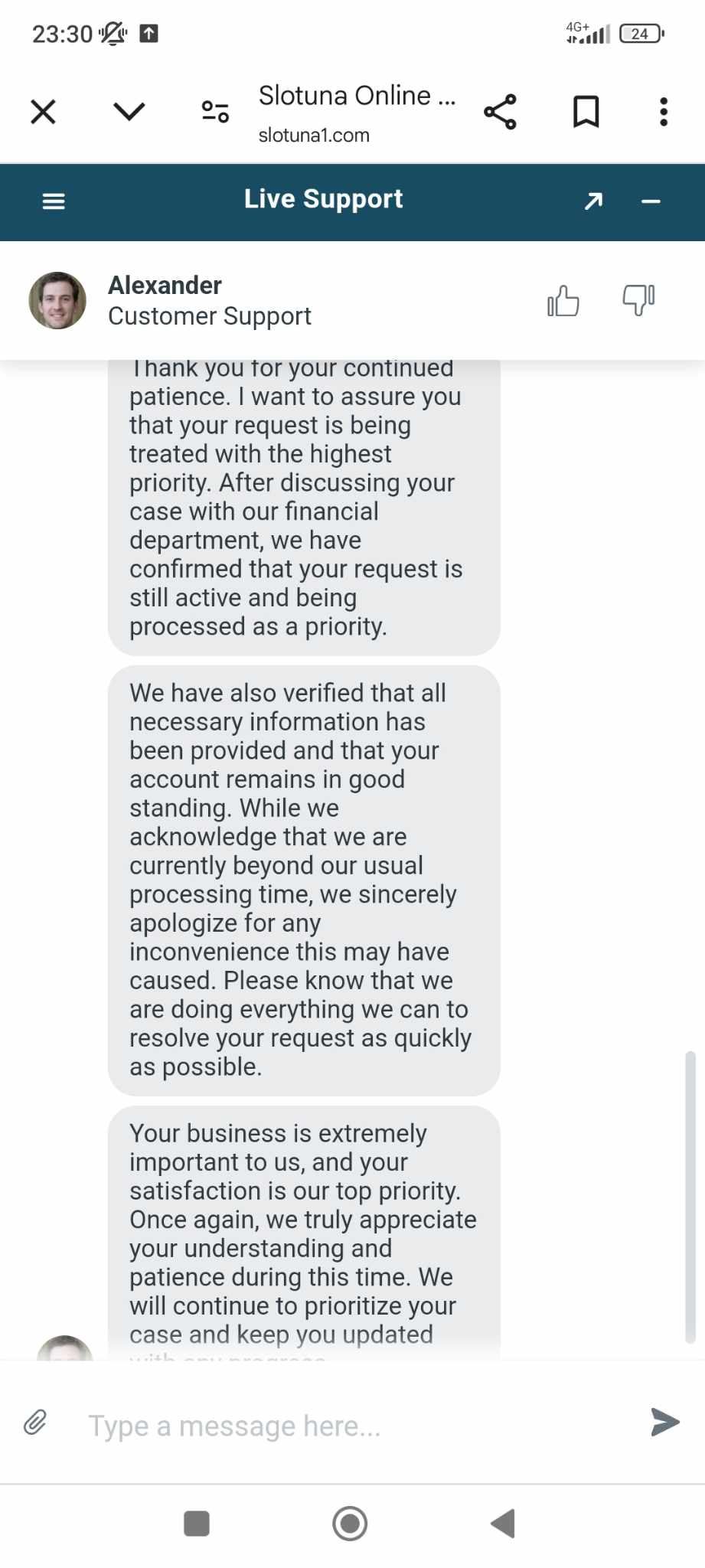Pop out the chat window
The height and width of the screenshot is (1568, 705).
(x=593, y=201)
